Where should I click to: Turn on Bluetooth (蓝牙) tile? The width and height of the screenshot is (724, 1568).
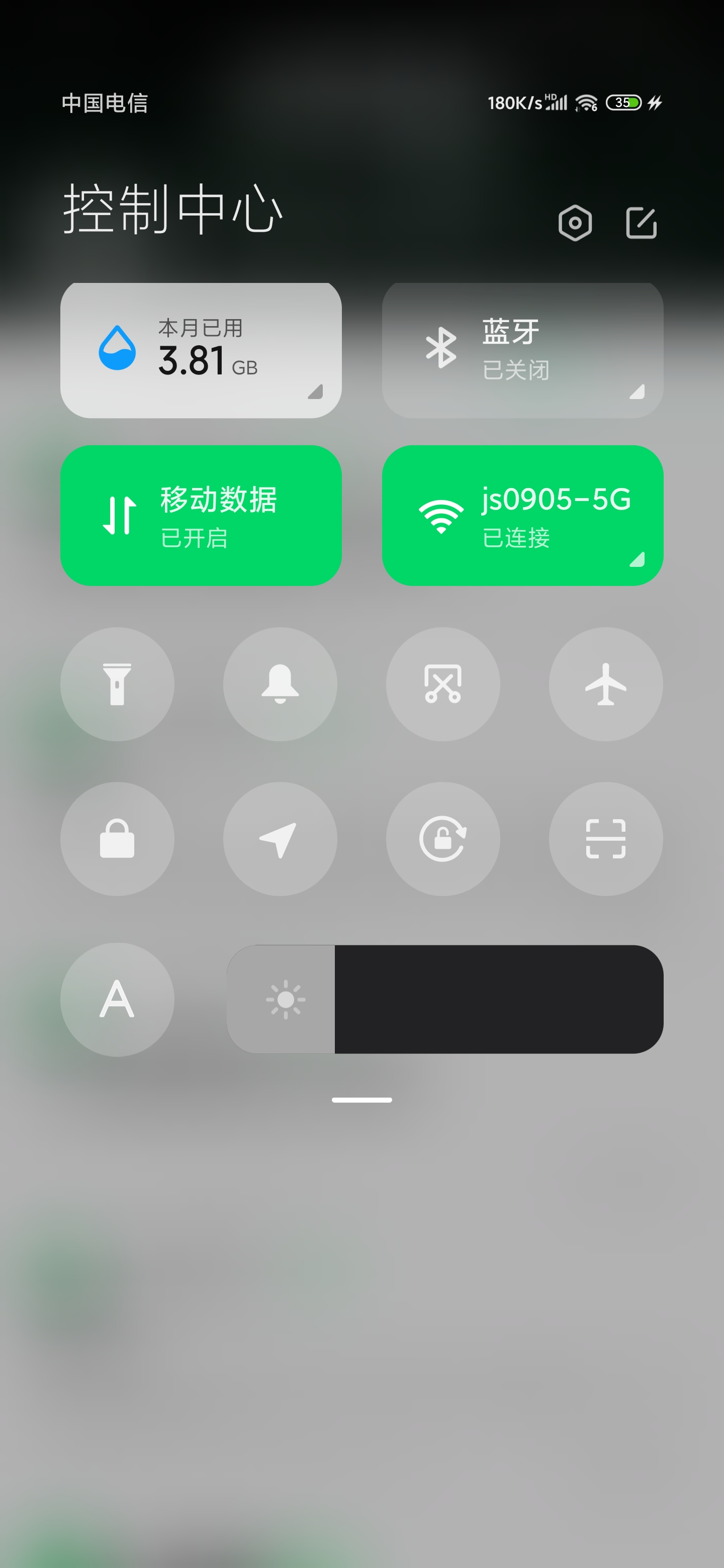(522, 350)
